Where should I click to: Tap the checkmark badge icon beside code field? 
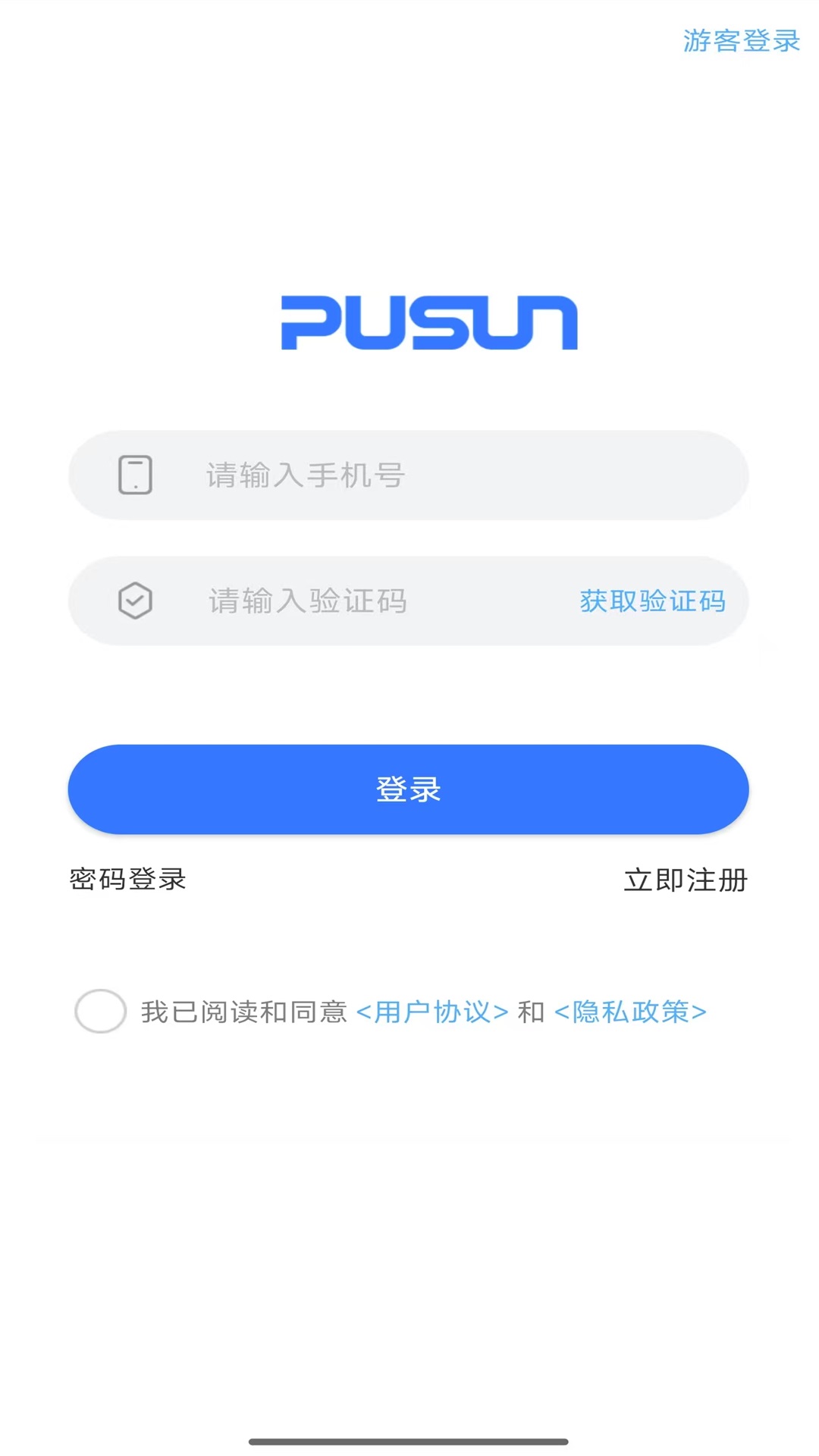(x=136, y=601)
